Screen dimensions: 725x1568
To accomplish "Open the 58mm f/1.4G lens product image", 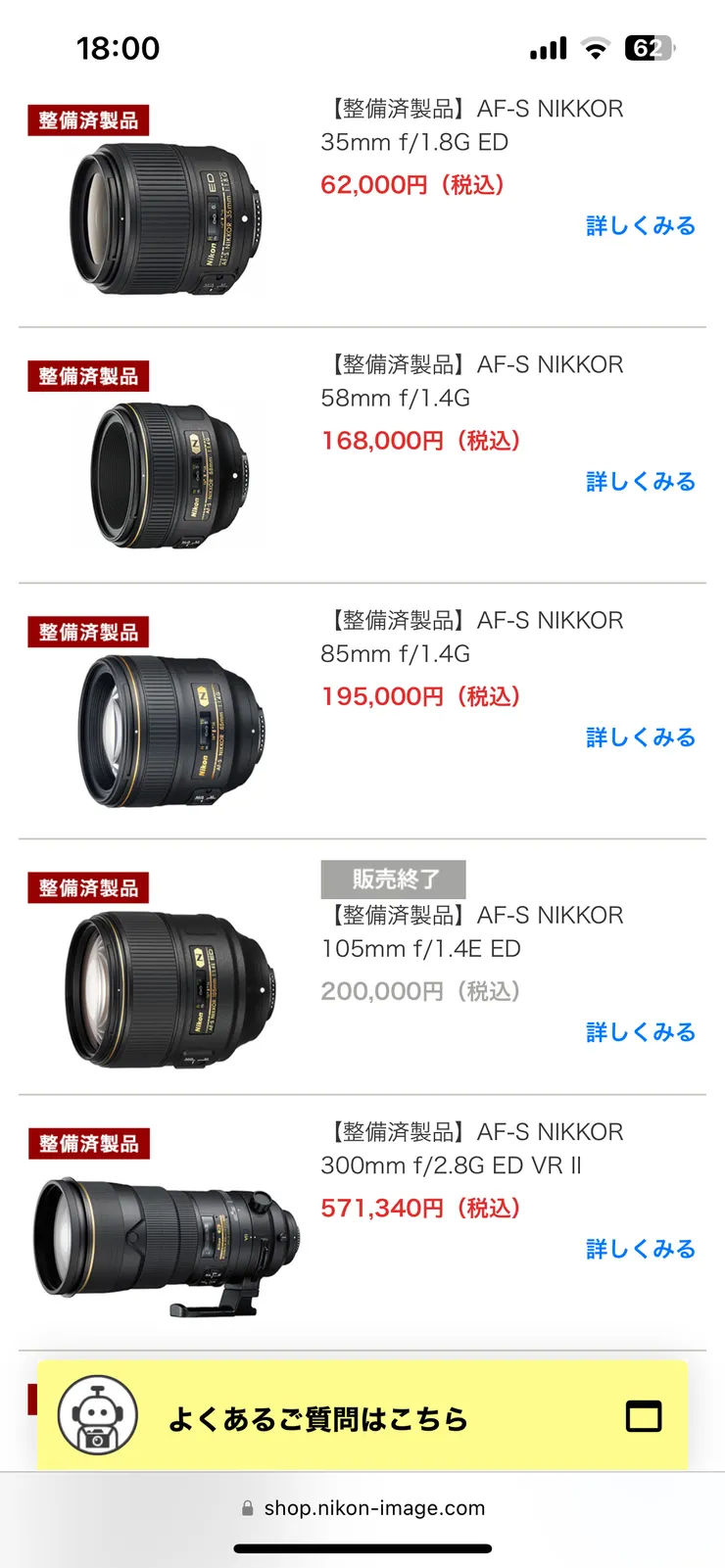I will 169,476.
